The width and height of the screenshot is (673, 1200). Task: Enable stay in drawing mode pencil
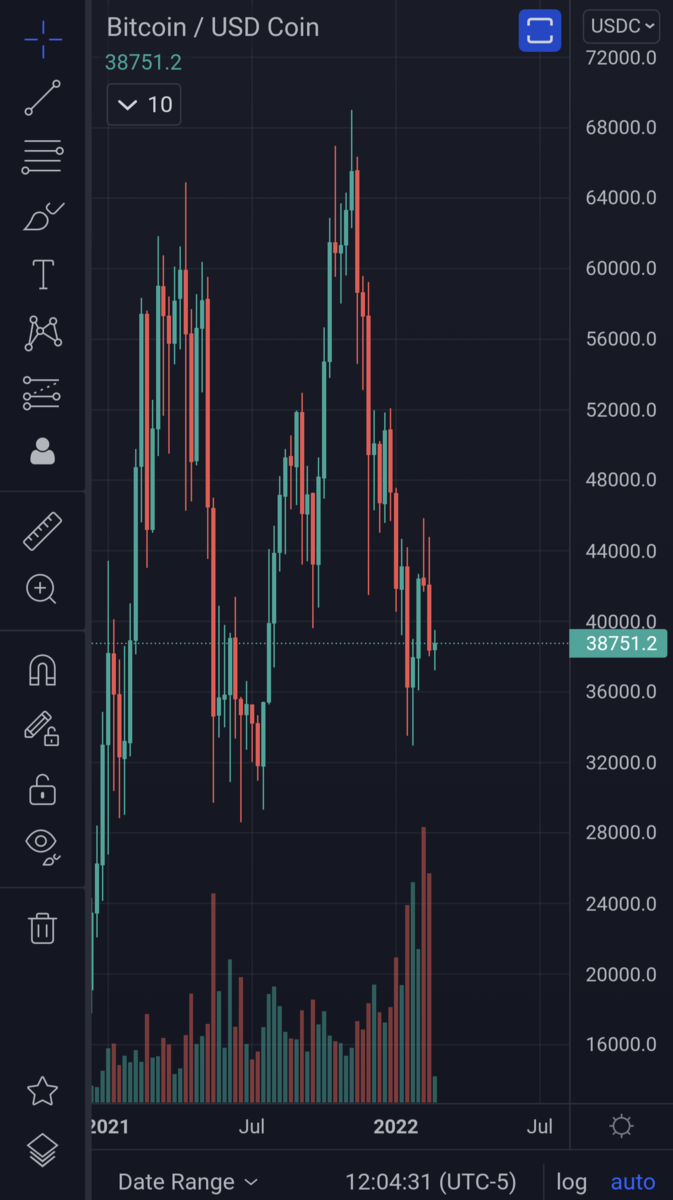point(42,728)
